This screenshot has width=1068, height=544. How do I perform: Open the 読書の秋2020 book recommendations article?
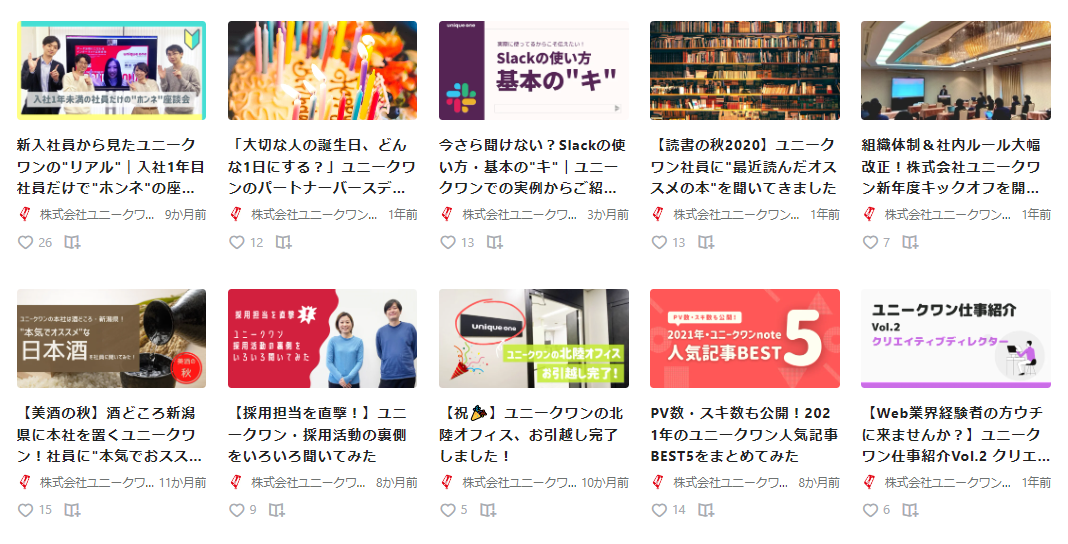point(744,166)
